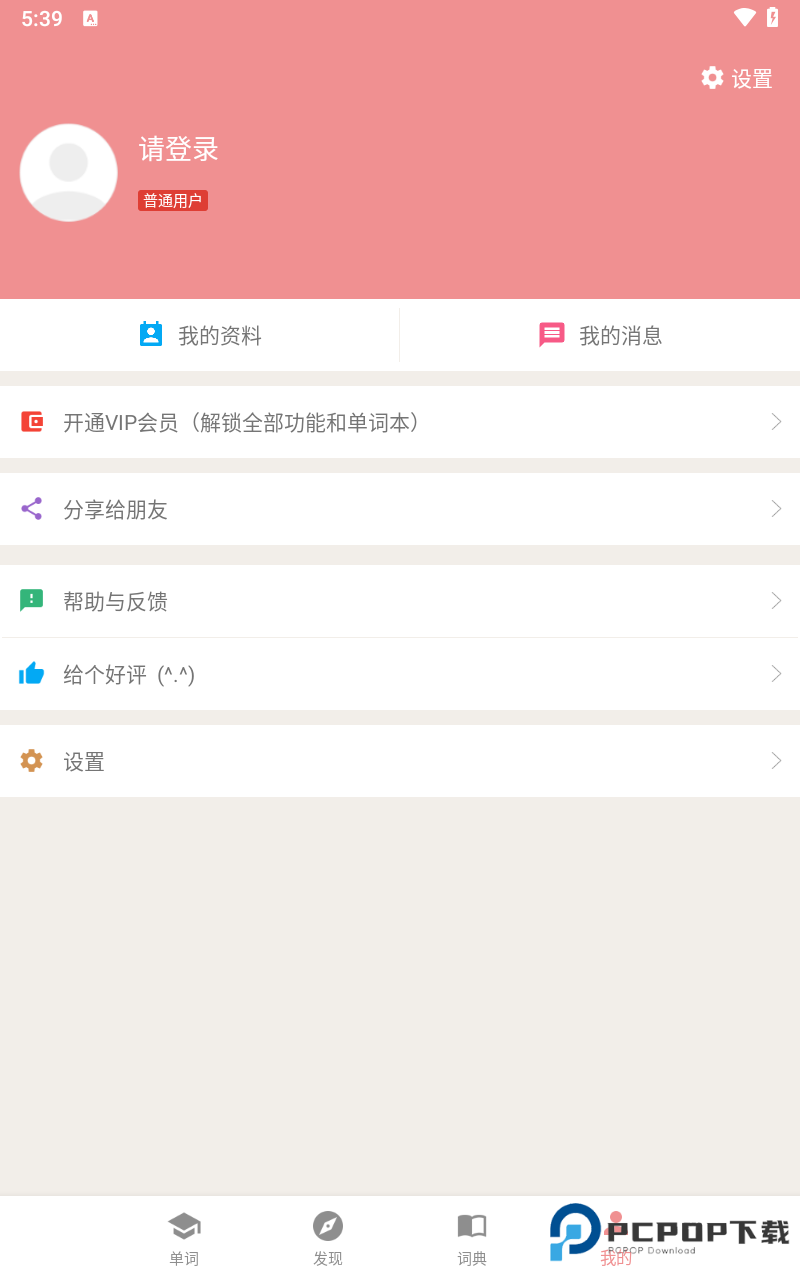Expand the VIP会员 row chevron
Screen dimensions: 800x1280
pyautogui.click(x=776, y=421)
